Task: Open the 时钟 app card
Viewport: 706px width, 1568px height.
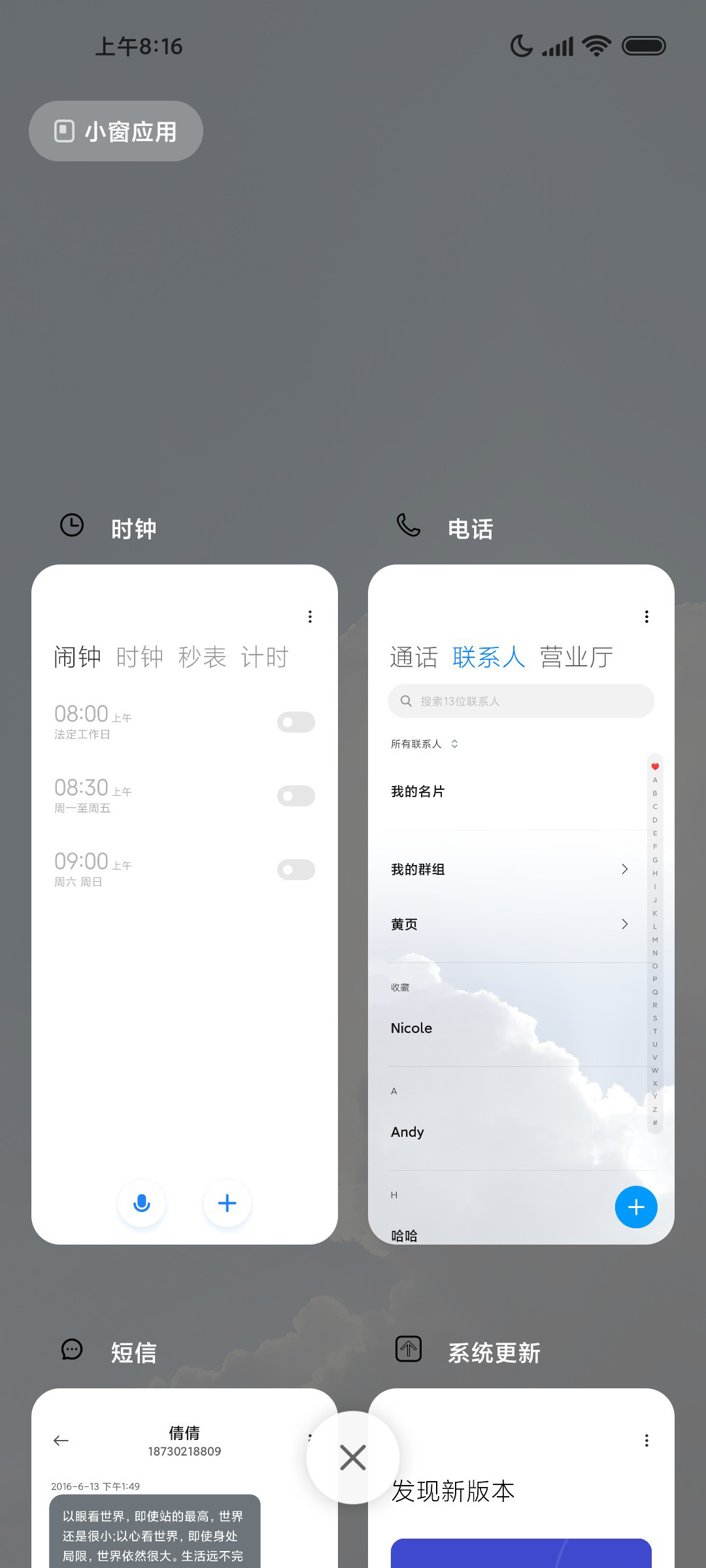Action: click(184, 904)
